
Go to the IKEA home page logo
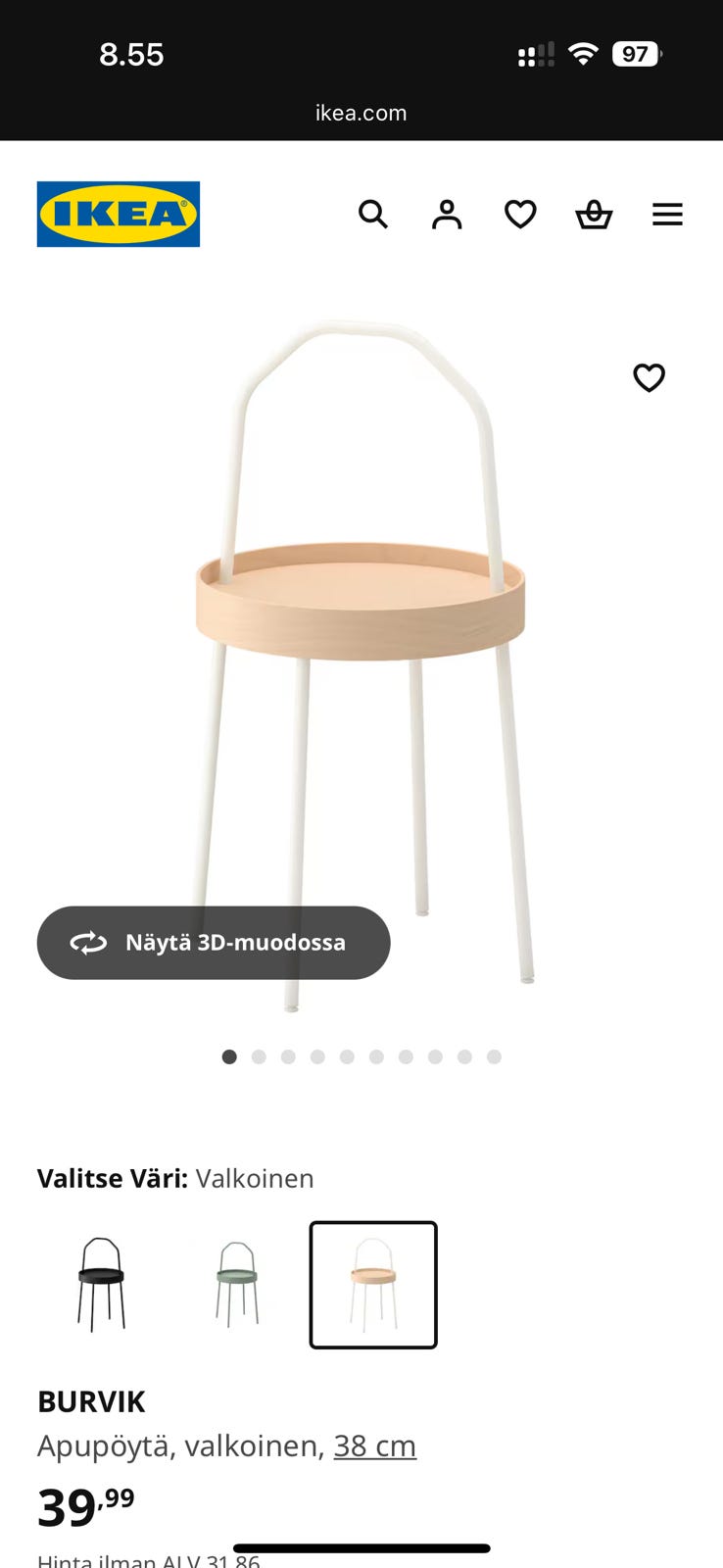[119, 214]
